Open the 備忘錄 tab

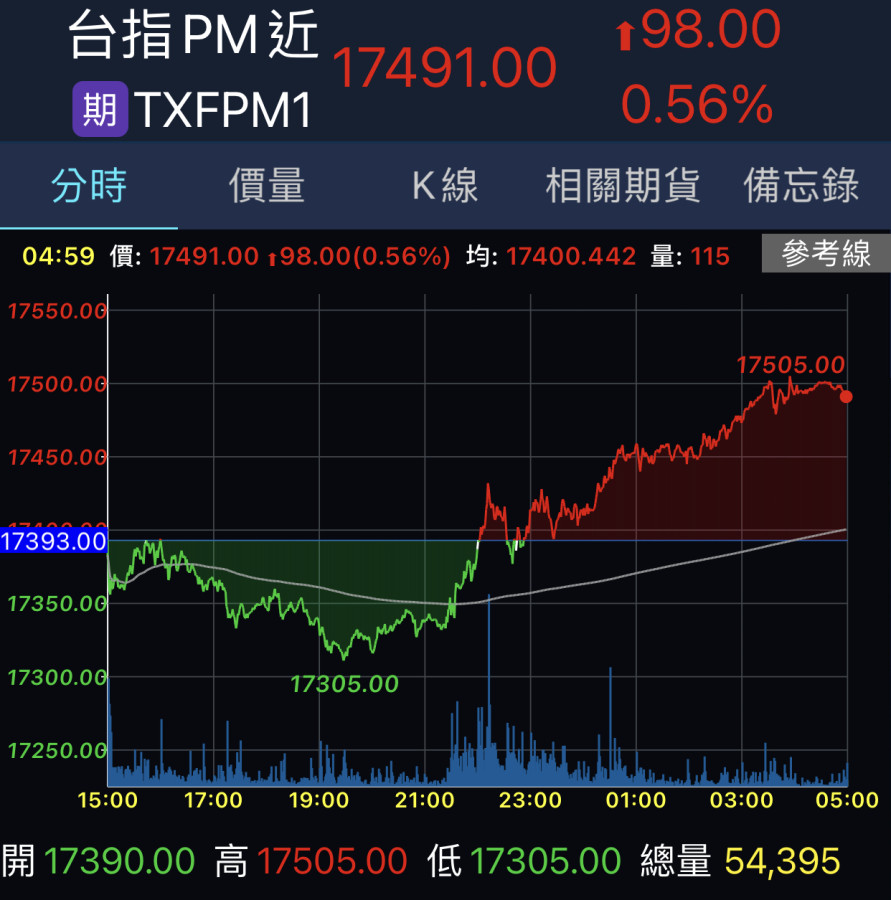(x=801, y=186)
